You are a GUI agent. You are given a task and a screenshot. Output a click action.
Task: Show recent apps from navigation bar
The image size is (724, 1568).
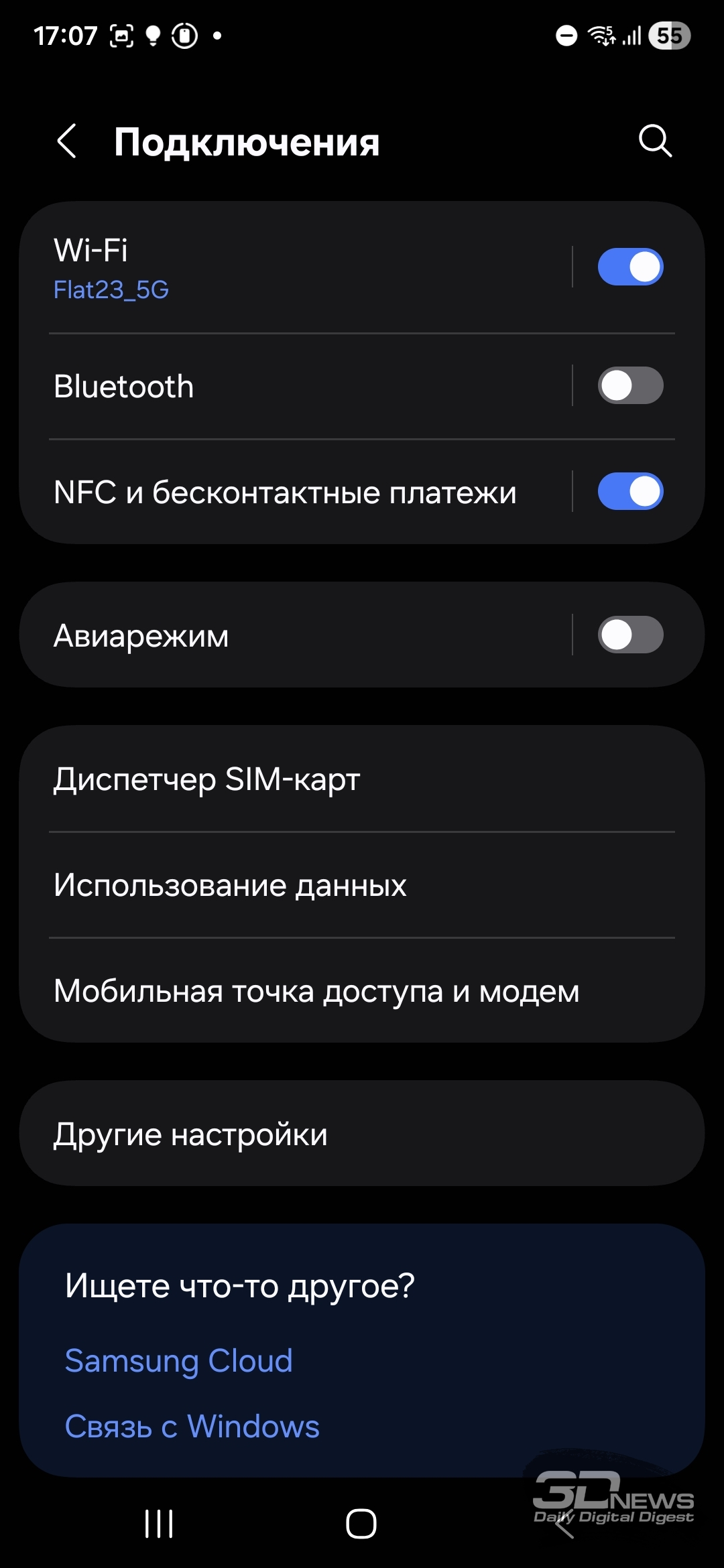tap(159, 1524)
